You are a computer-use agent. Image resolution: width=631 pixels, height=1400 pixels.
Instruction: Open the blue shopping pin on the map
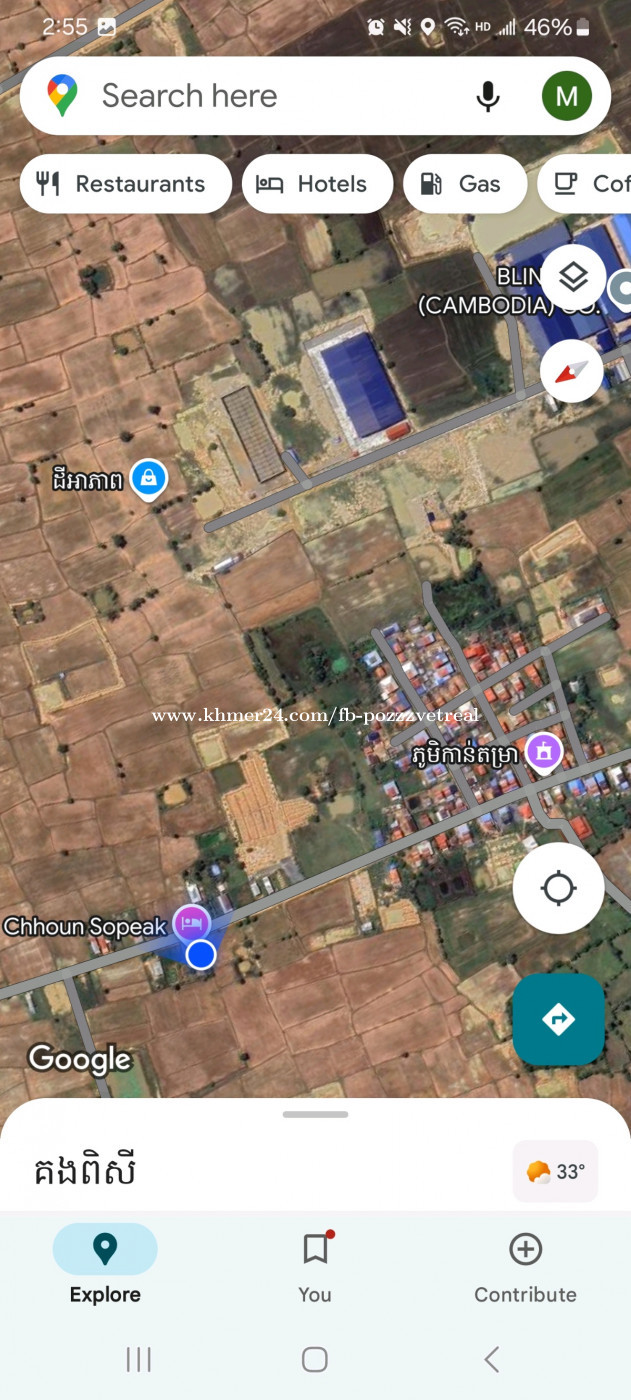(x=148, y=479)
